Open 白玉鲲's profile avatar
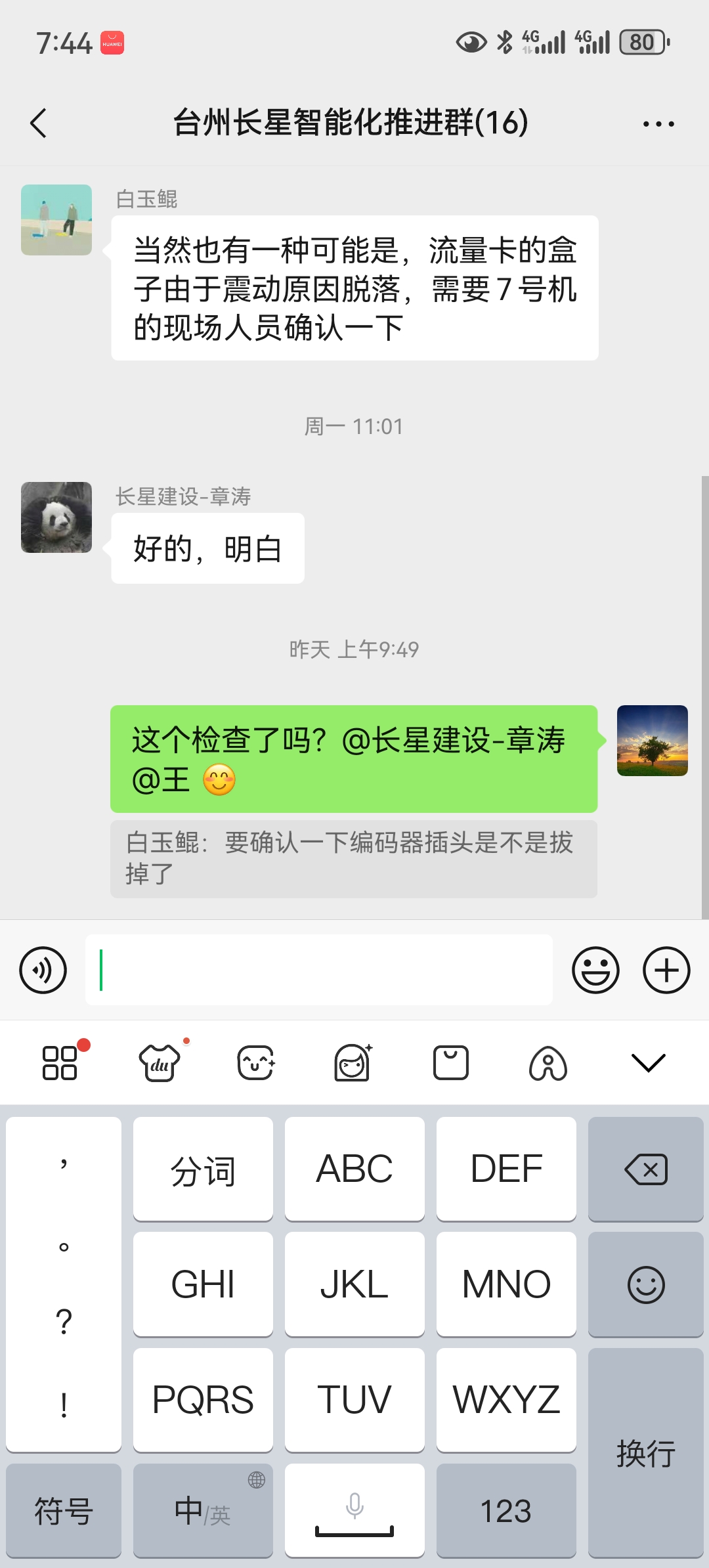709x1568 pixels. 56,220
